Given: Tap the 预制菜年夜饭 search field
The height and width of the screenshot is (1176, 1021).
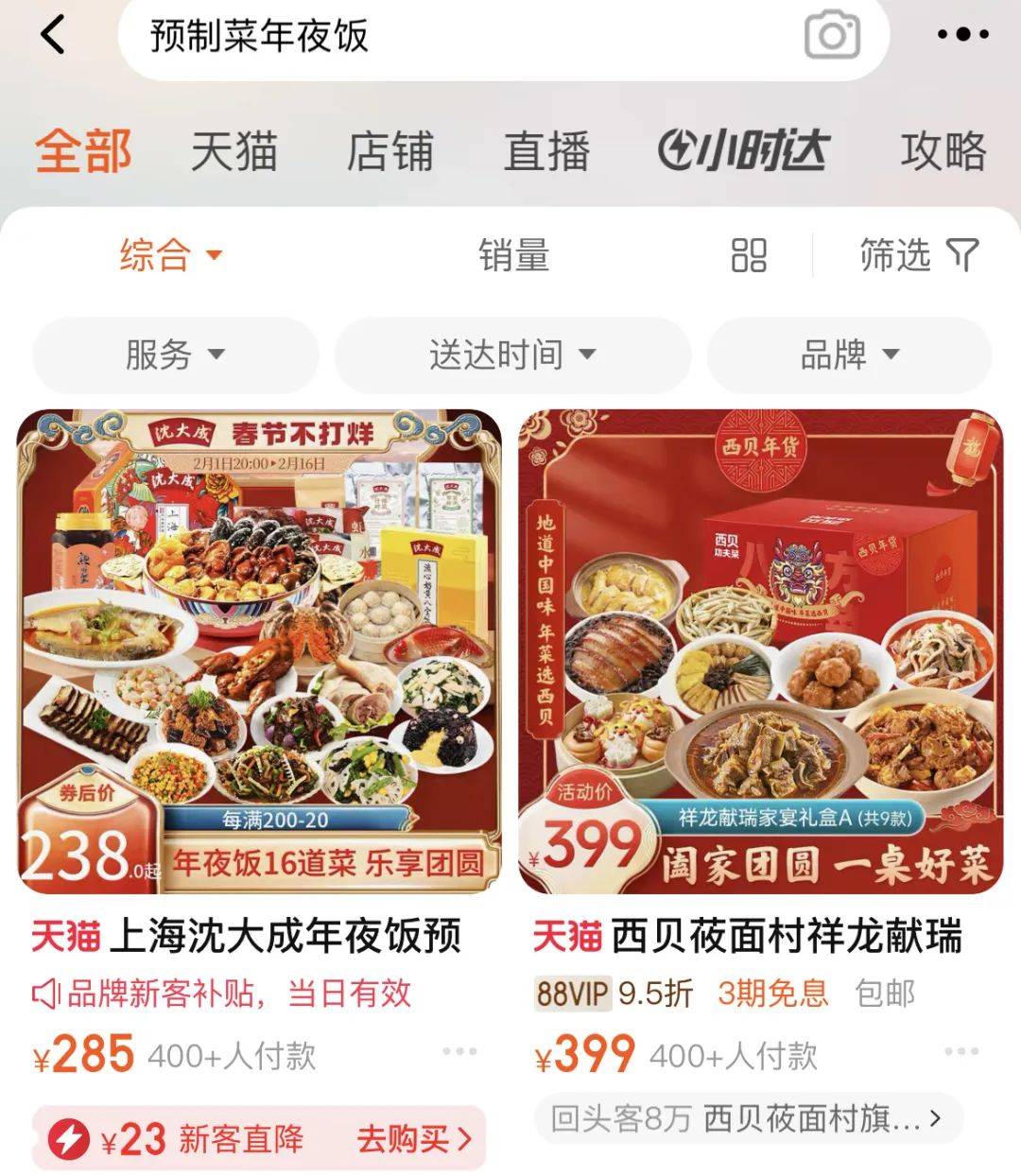Looking at the screenshot, I should (454, 36).
